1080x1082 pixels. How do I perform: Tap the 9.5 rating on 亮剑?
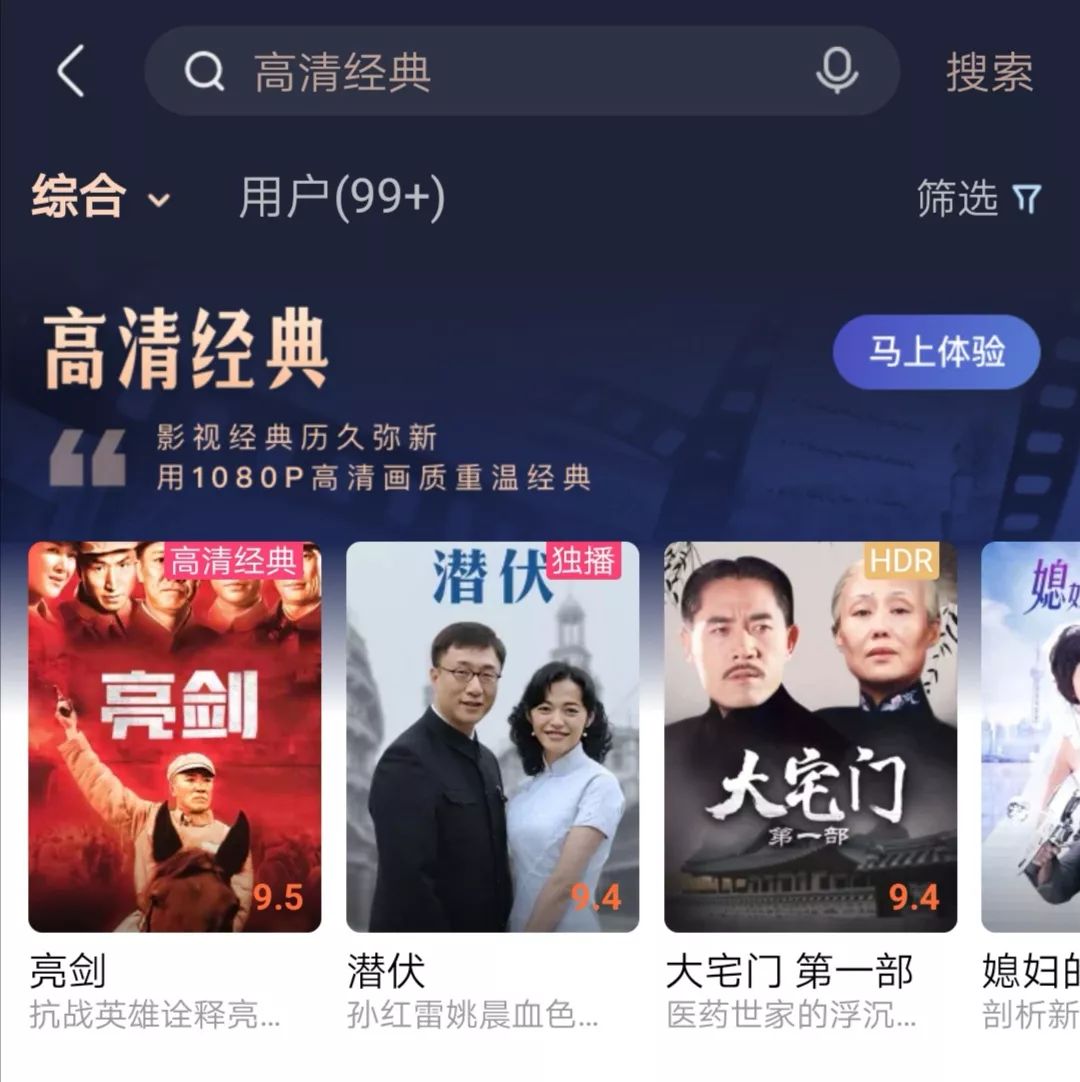(281, 898)
